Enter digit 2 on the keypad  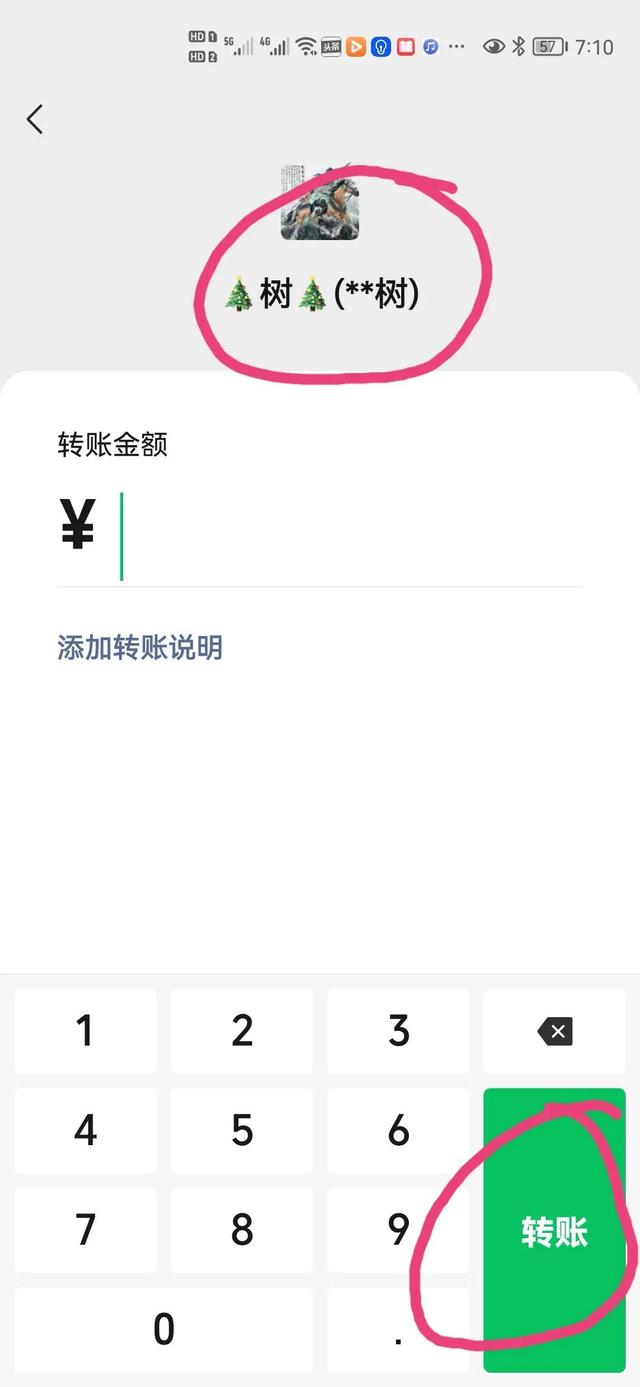tap(242, 1031)
